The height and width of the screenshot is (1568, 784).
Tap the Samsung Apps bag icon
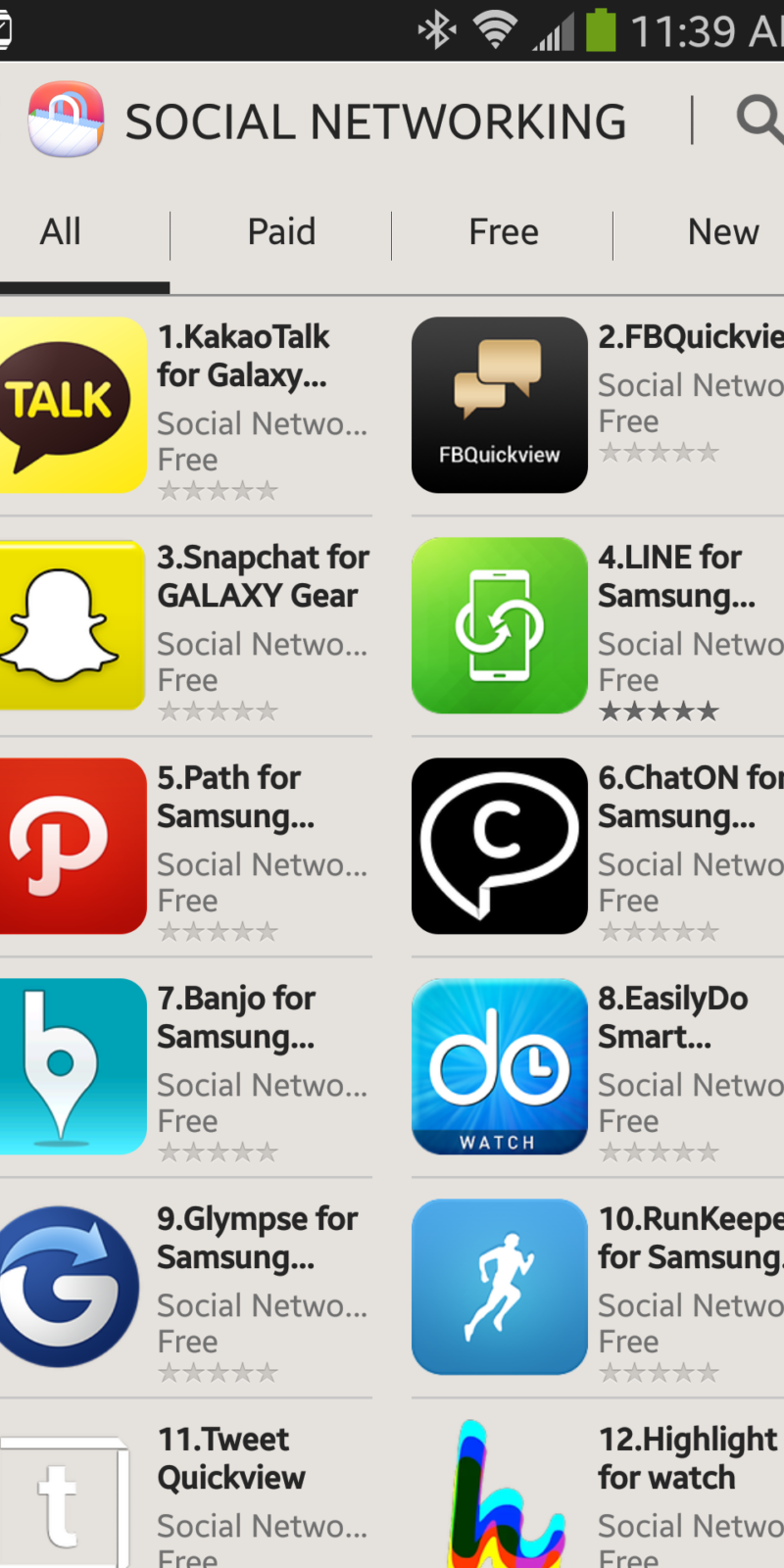tap(66, 120)
